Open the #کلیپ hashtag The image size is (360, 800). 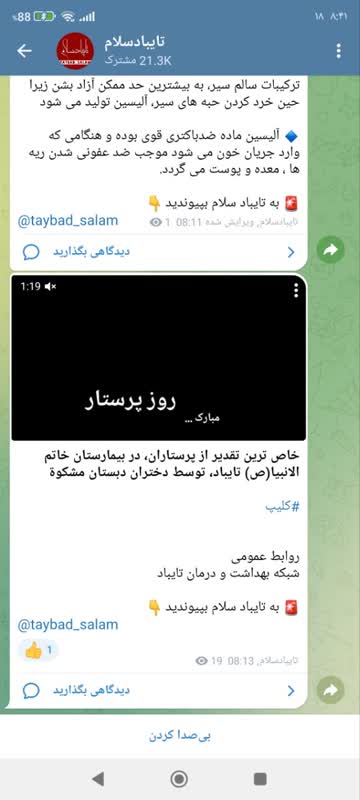click(282, 507)
